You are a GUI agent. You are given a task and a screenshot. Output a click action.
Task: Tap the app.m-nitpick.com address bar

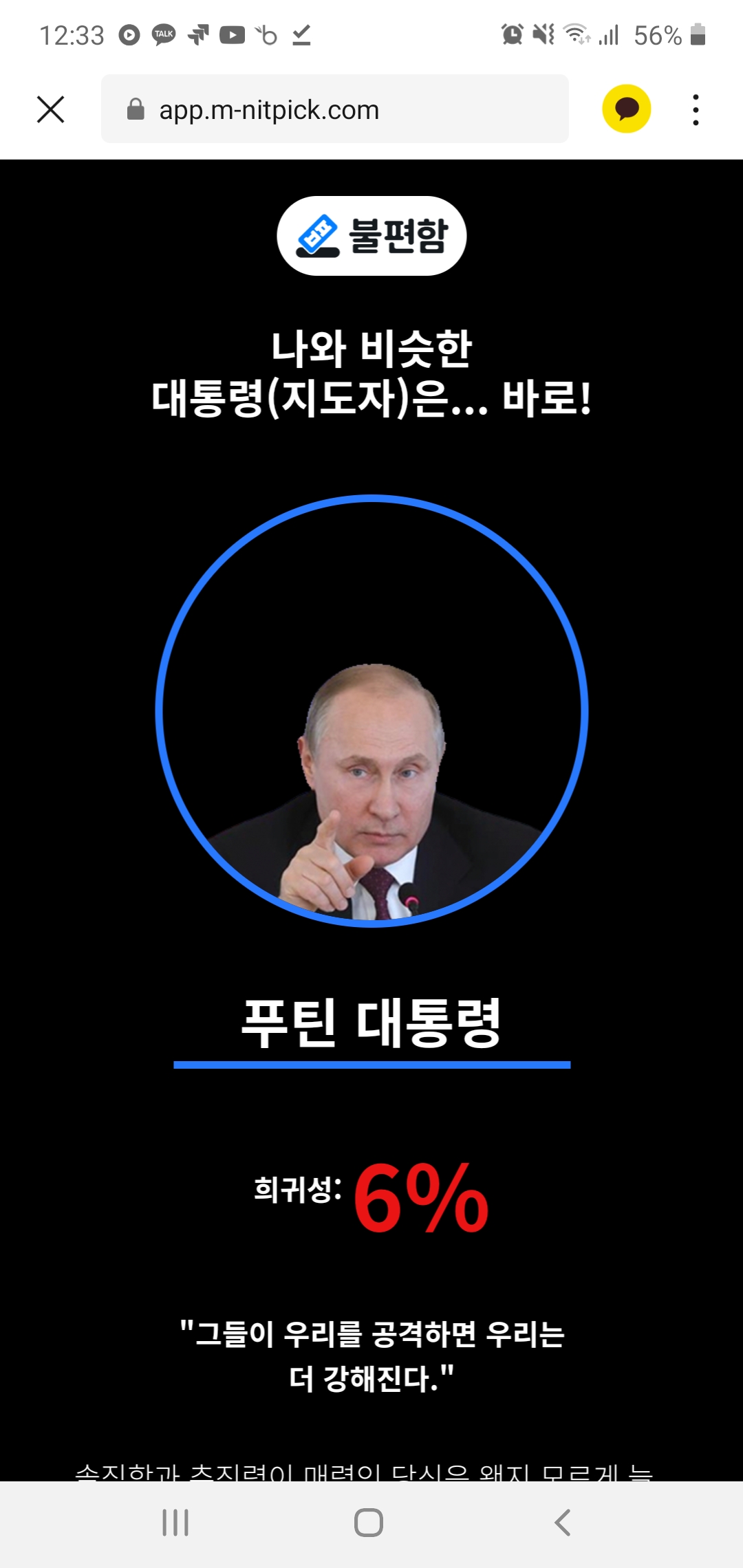pos(334,109)
